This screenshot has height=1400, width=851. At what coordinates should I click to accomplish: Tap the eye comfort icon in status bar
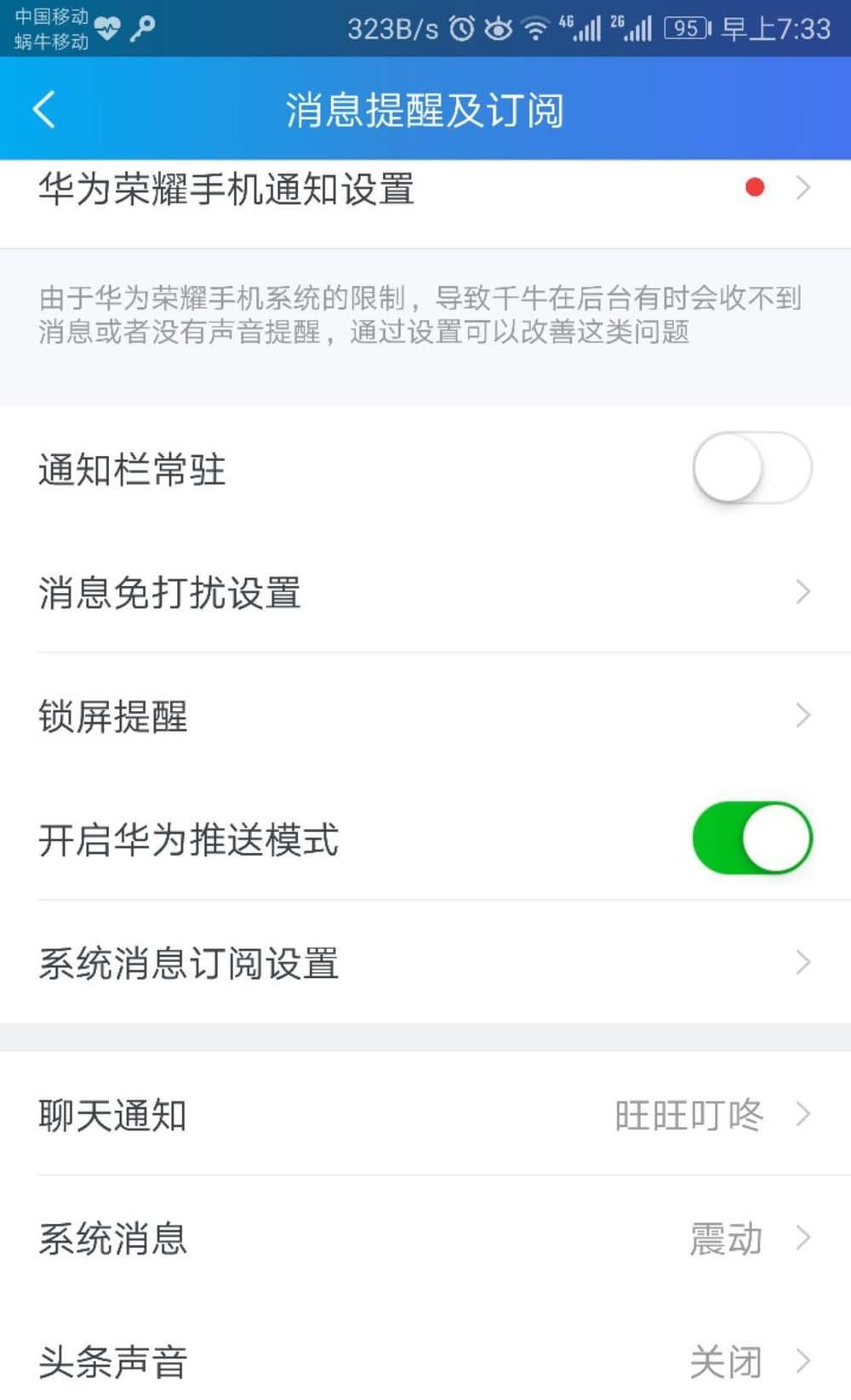(498, 28)
